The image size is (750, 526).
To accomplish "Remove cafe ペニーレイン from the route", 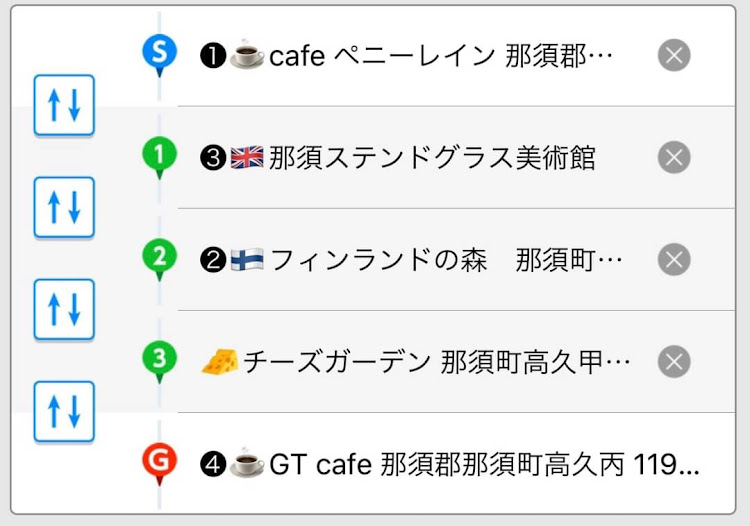I will [x=674, y=55].
